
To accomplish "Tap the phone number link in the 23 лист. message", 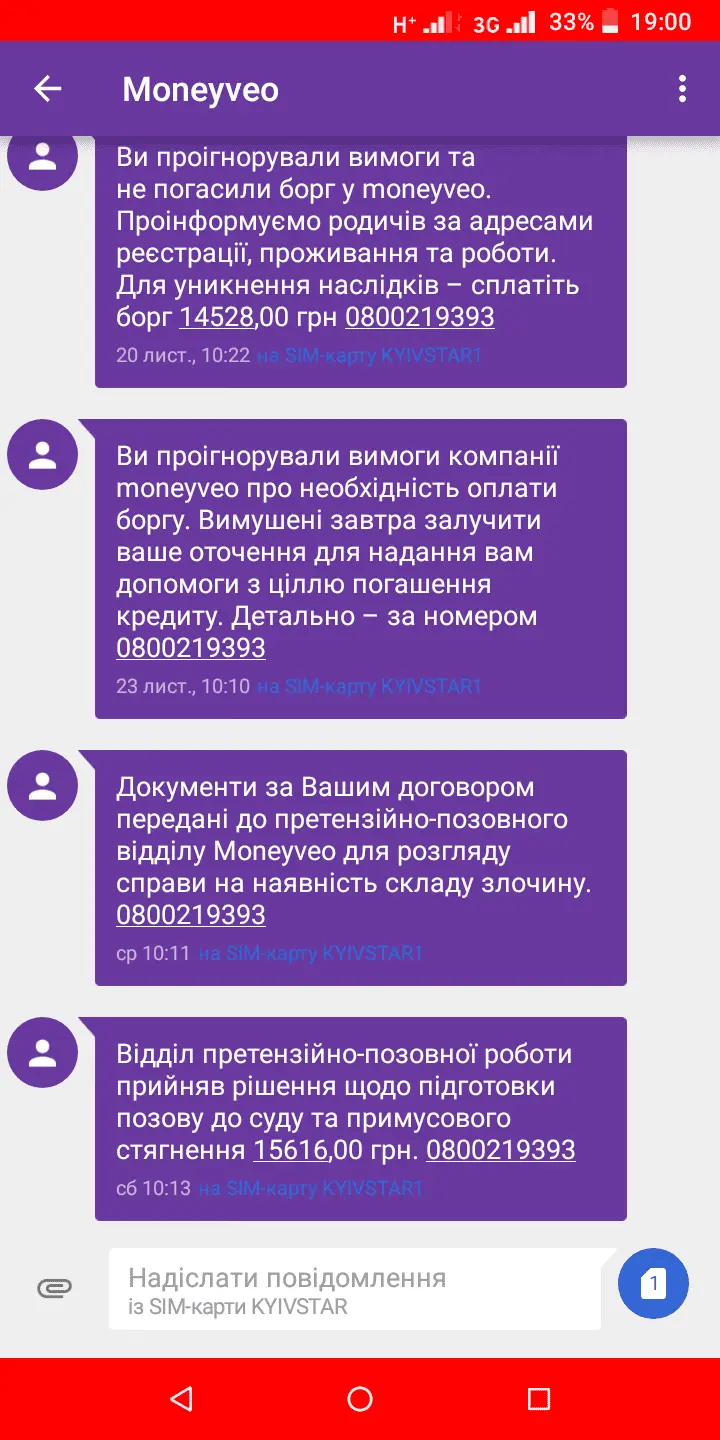I will (191, 648).
